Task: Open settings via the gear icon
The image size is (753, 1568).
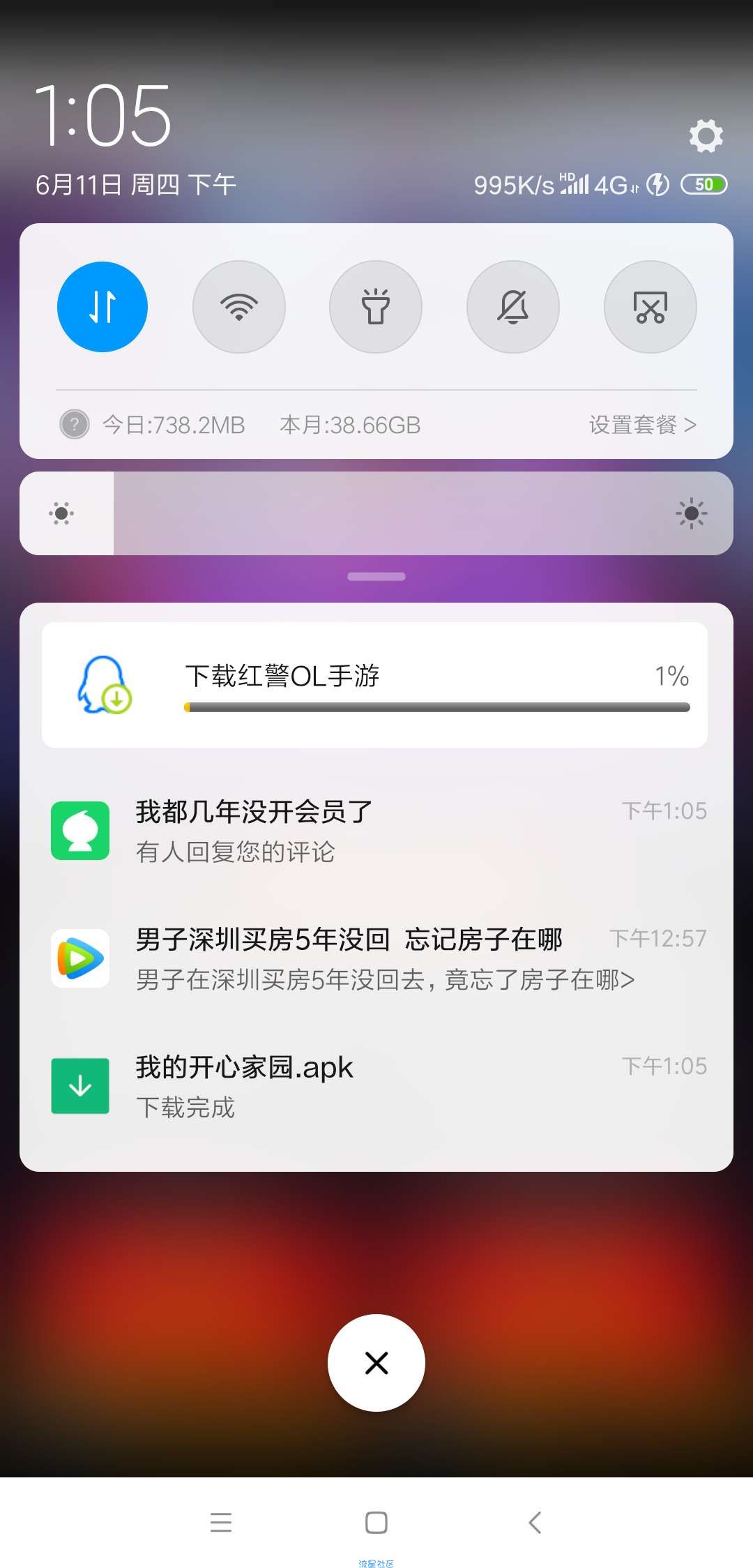Action: 706,135
